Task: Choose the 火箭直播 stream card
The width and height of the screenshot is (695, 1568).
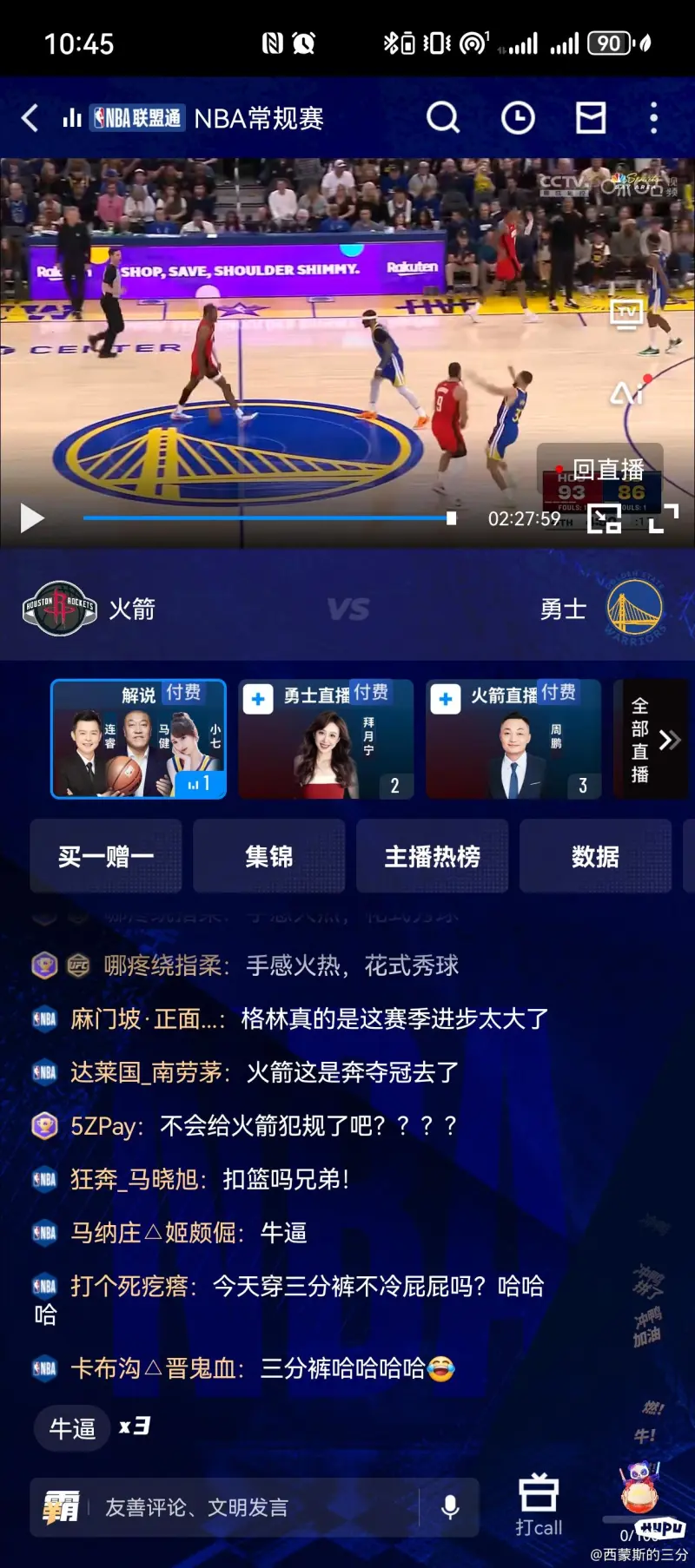Action: coord(513,739)
